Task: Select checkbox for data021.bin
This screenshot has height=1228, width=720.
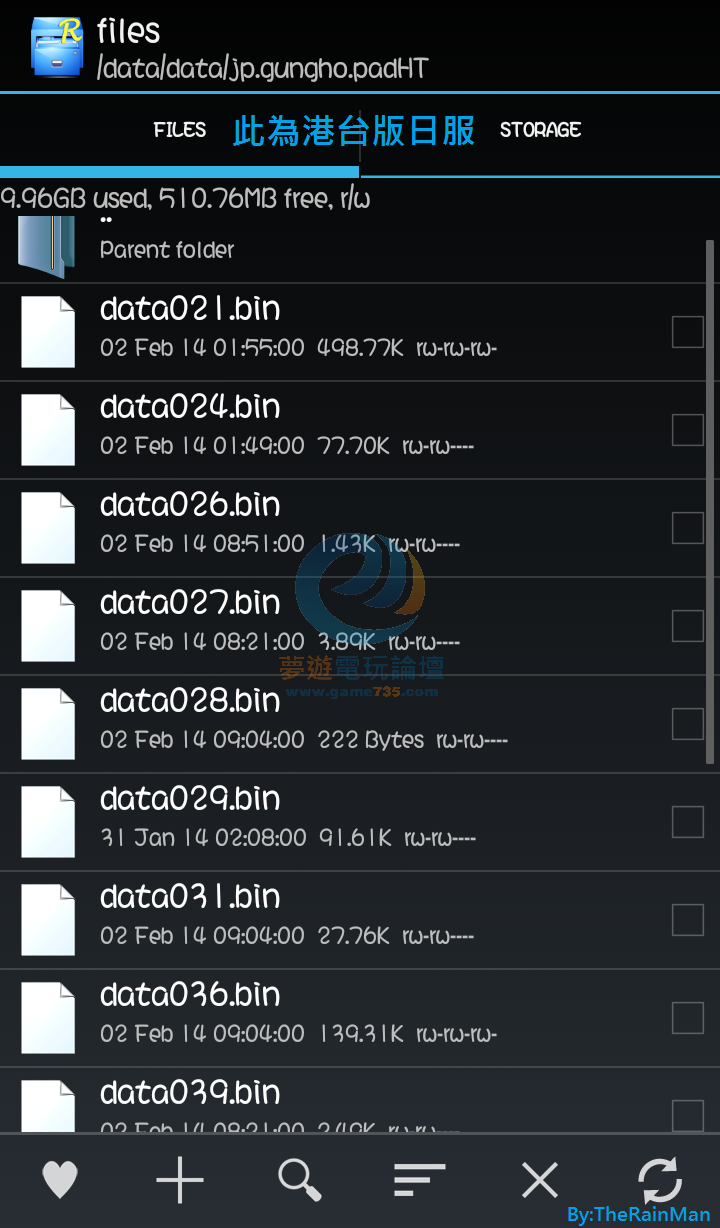Action: (x=687, y=331)
